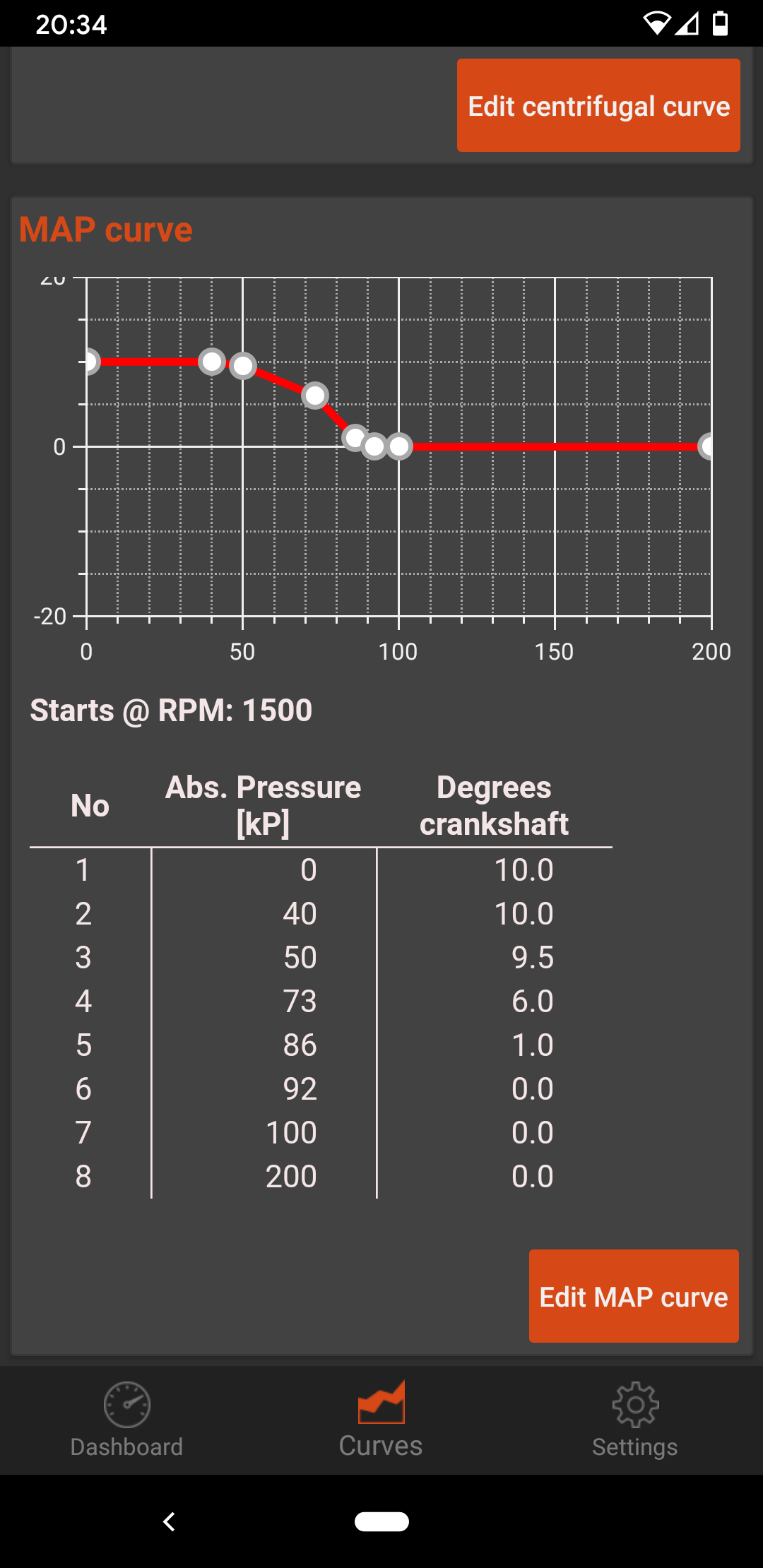This screenshot has width=763, height=1568.
Task: Switch to the Dashboard tab
Action: (x=127, y=1420)
